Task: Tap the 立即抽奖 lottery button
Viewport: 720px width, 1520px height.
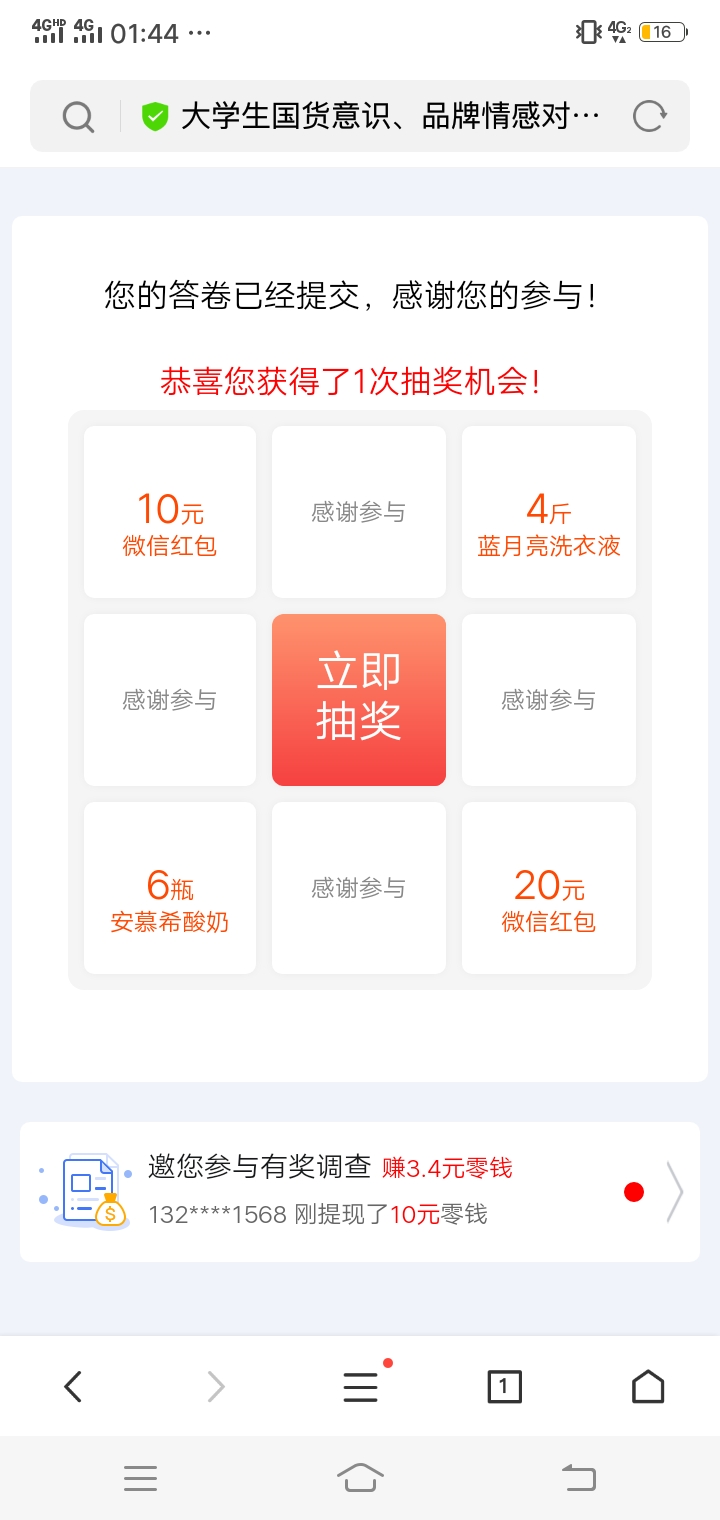Action: [359, 700]
